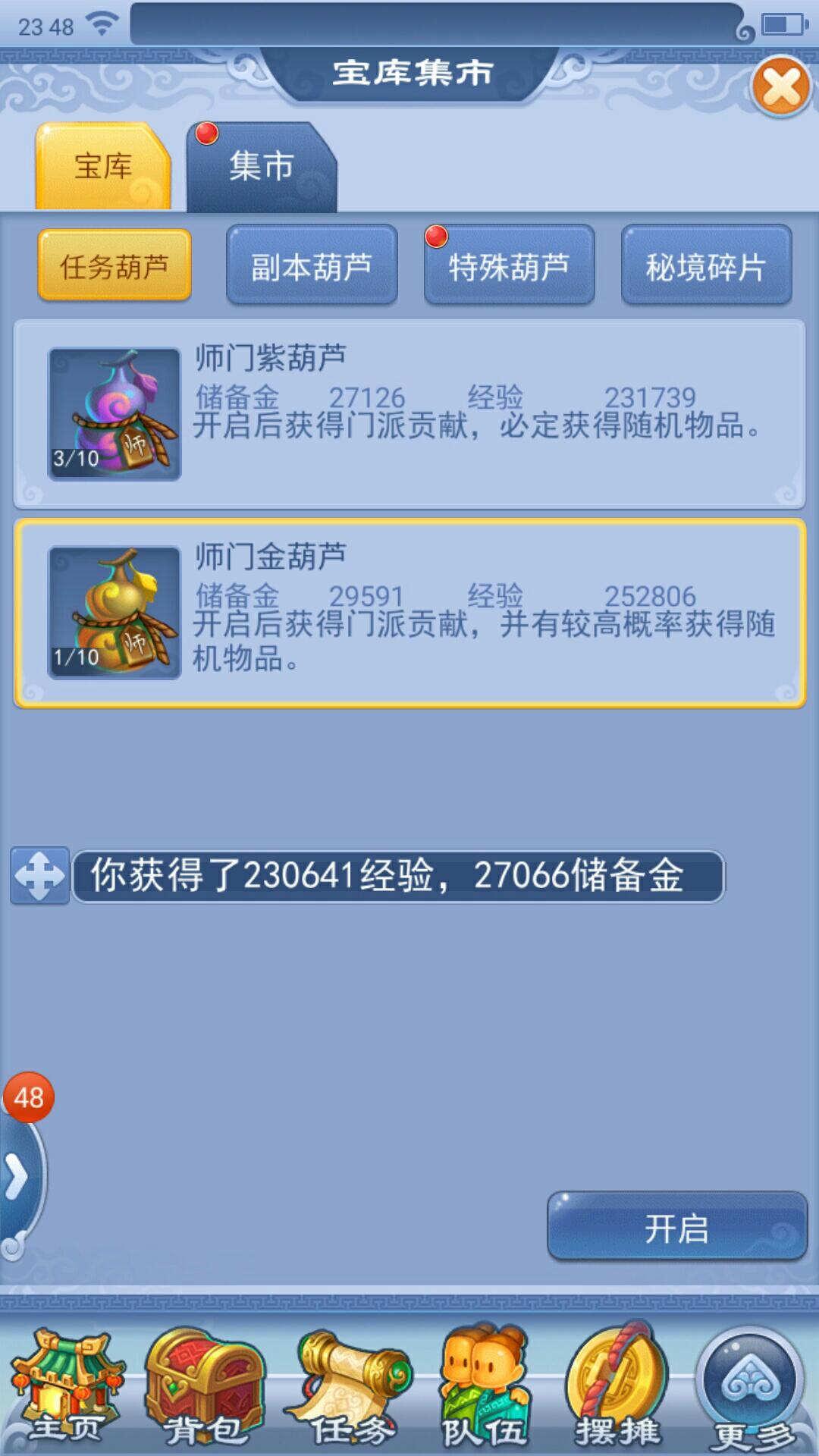
Task: Open the 特殊葫芦 category
Action: coord(509,266)
